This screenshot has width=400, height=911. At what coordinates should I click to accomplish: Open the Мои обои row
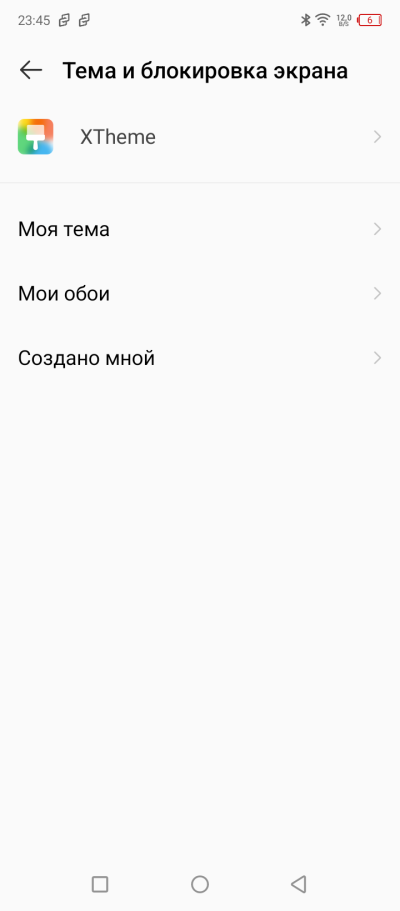point(200,294)
